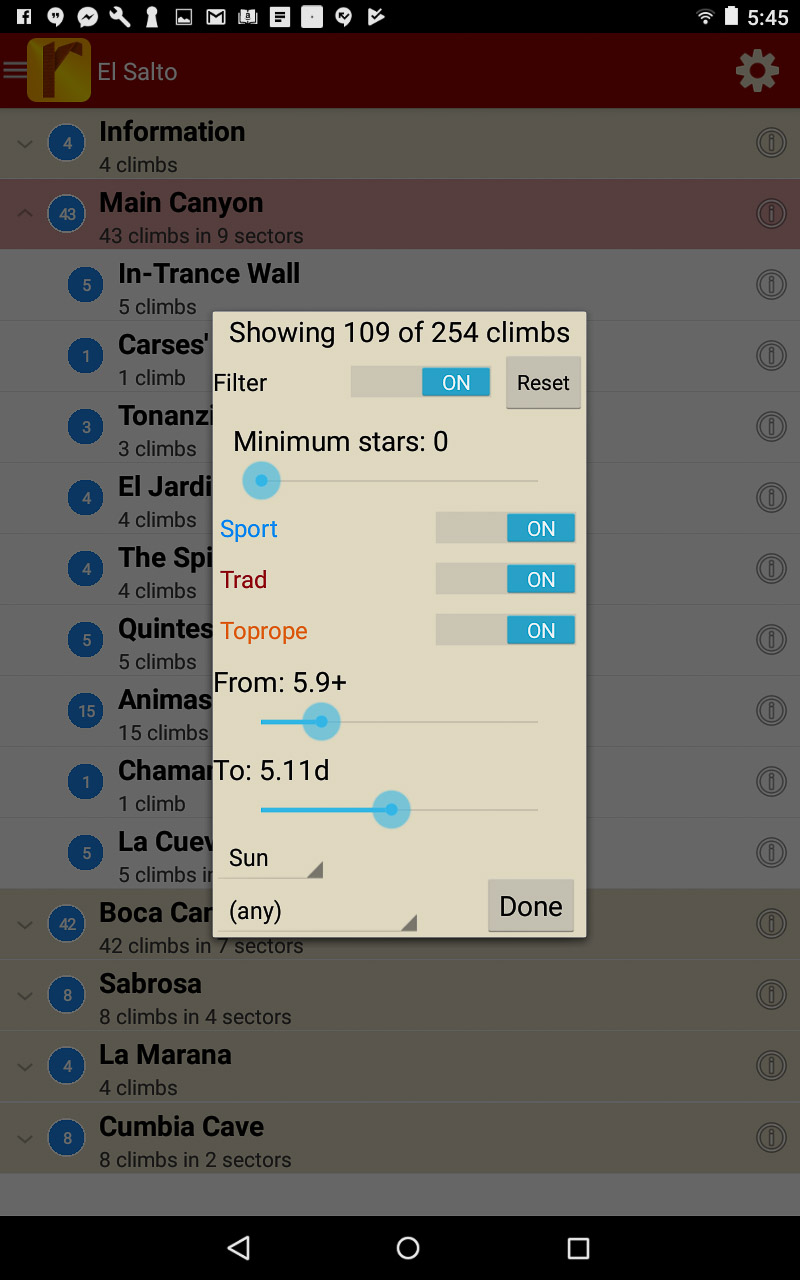Switch off Trad climbs
This screenshot has width=800, height=1280.
coord(505,579)
